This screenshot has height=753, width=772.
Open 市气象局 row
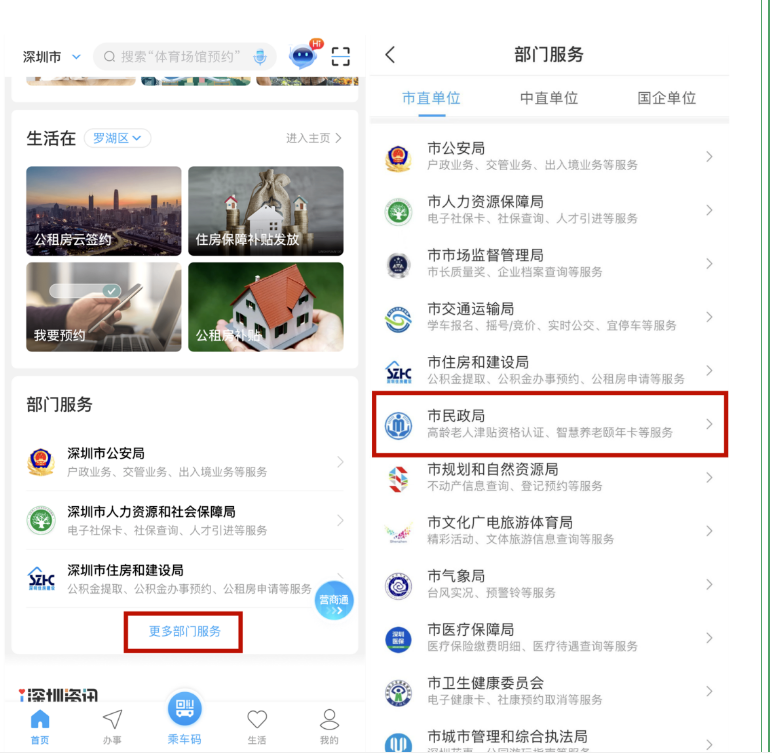[549, 584]
